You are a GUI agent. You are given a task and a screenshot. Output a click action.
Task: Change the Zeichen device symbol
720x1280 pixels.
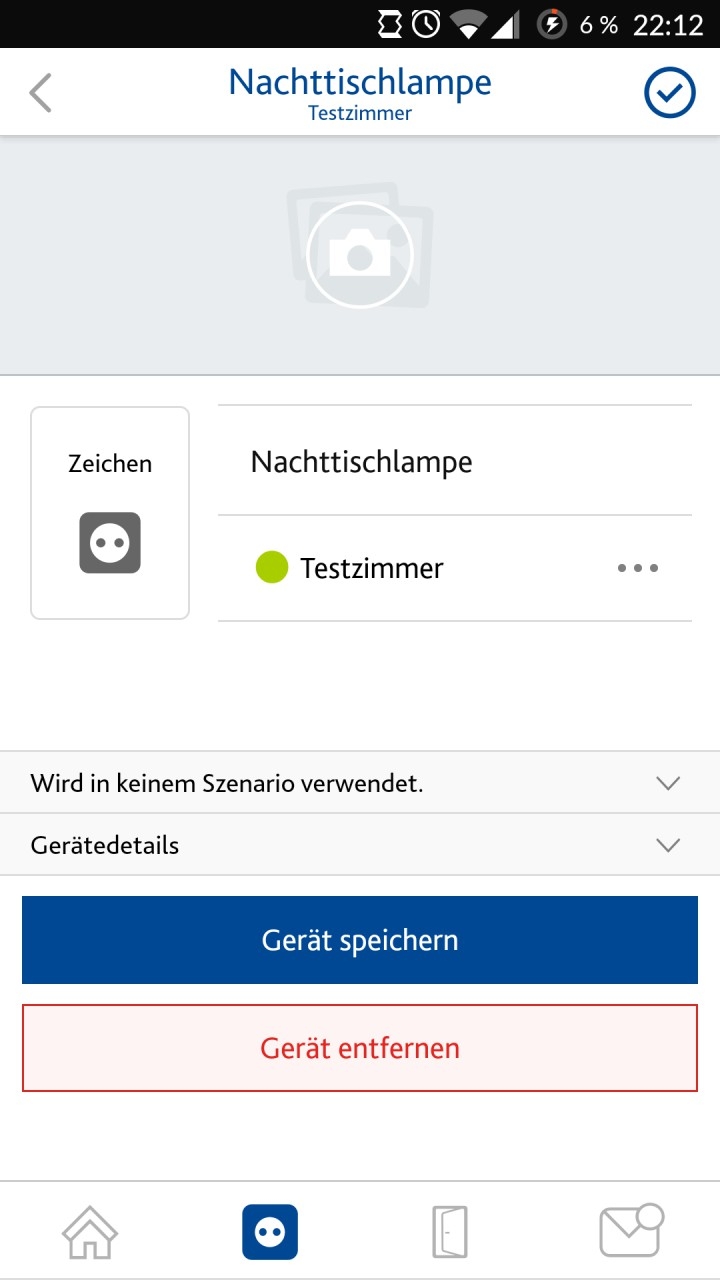110,513
